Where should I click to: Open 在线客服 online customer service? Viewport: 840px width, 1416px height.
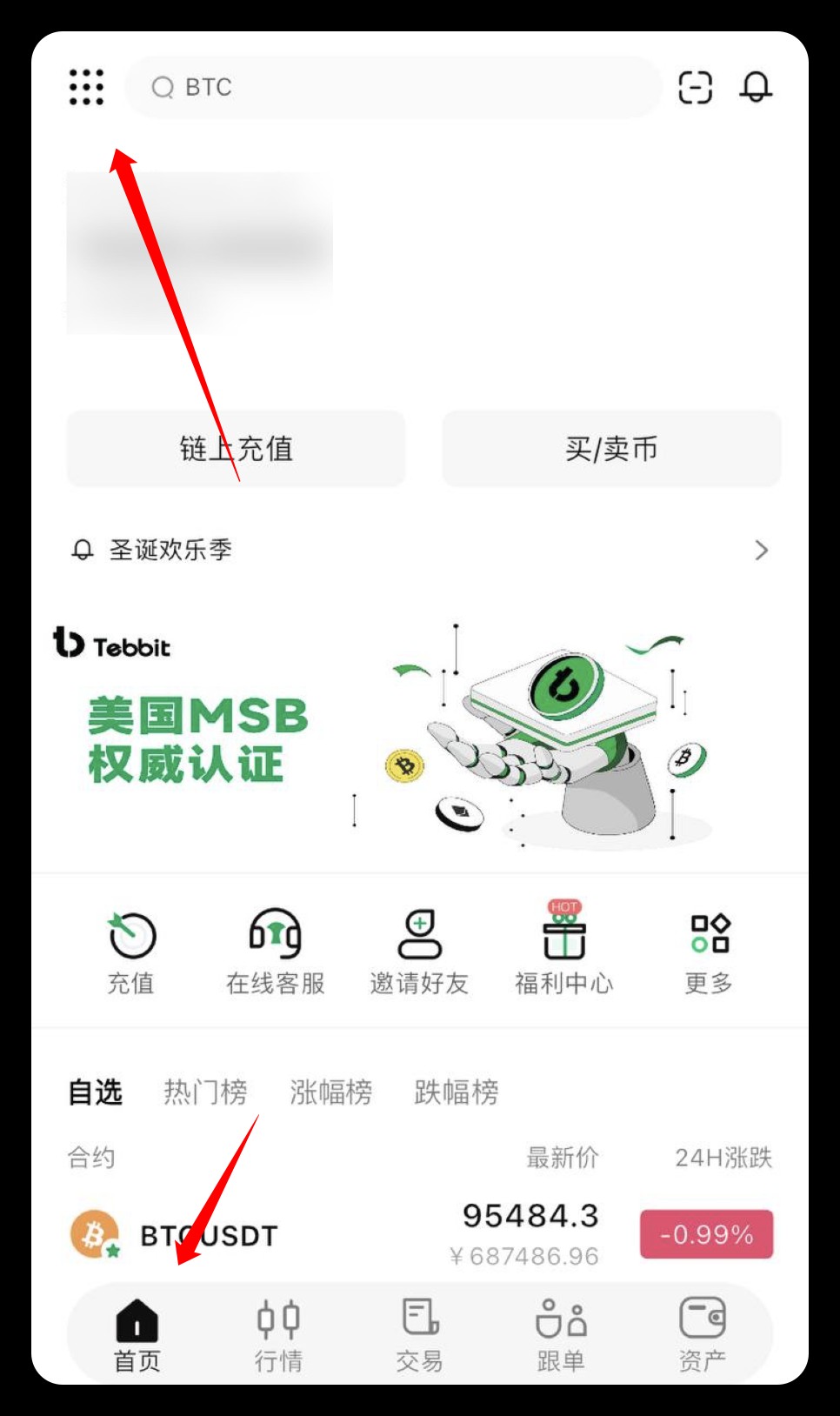click(275, 948)
